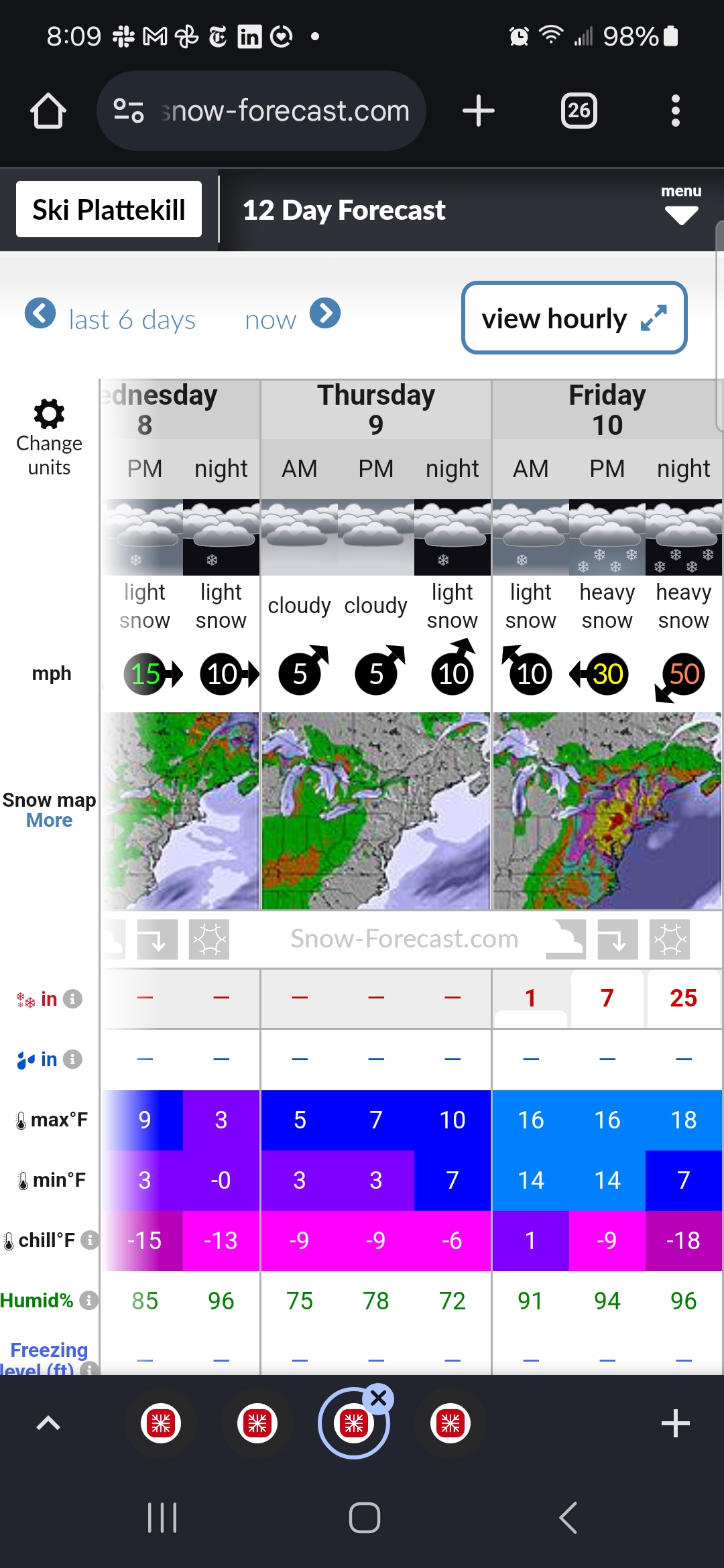The image size is (724, 1568).
Task: Open the More snow maps link
Action: tap(49, 820)
